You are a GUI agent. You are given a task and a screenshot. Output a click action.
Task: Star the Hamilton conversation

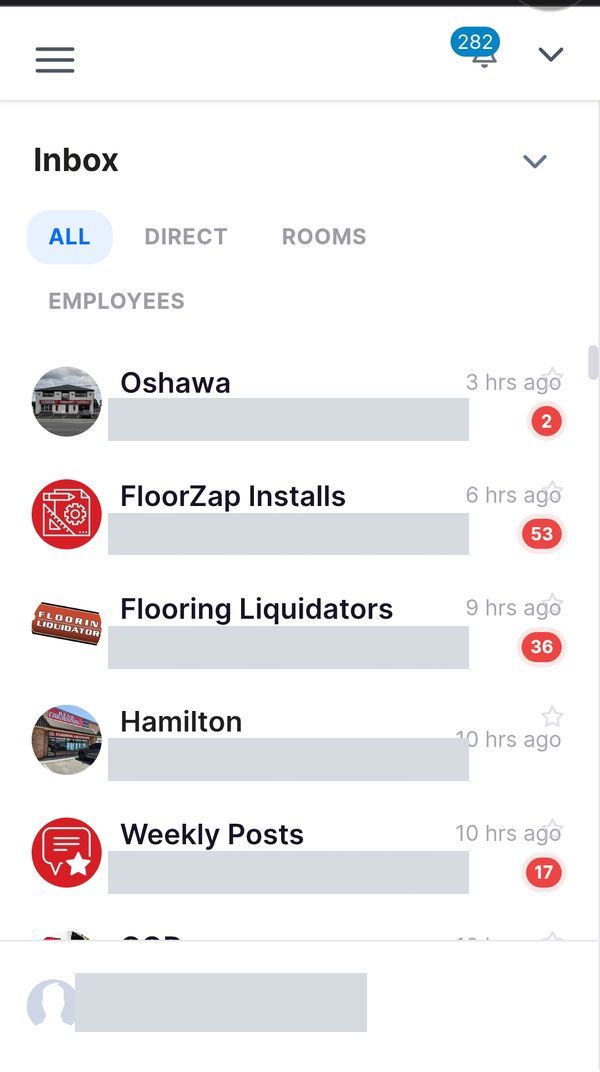tap(552, 716)
